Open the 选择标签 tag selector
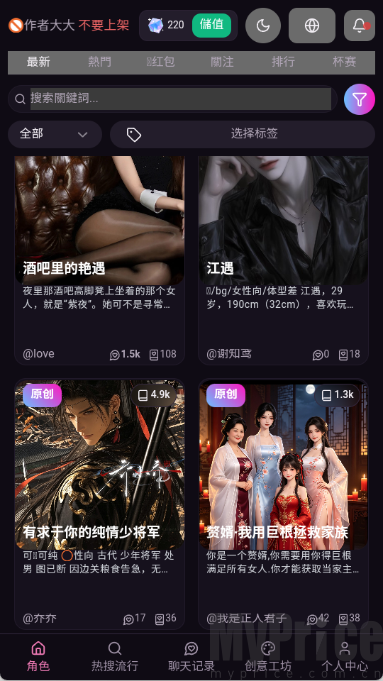This screenshot has height=681, width=383. tap(242, 134)
